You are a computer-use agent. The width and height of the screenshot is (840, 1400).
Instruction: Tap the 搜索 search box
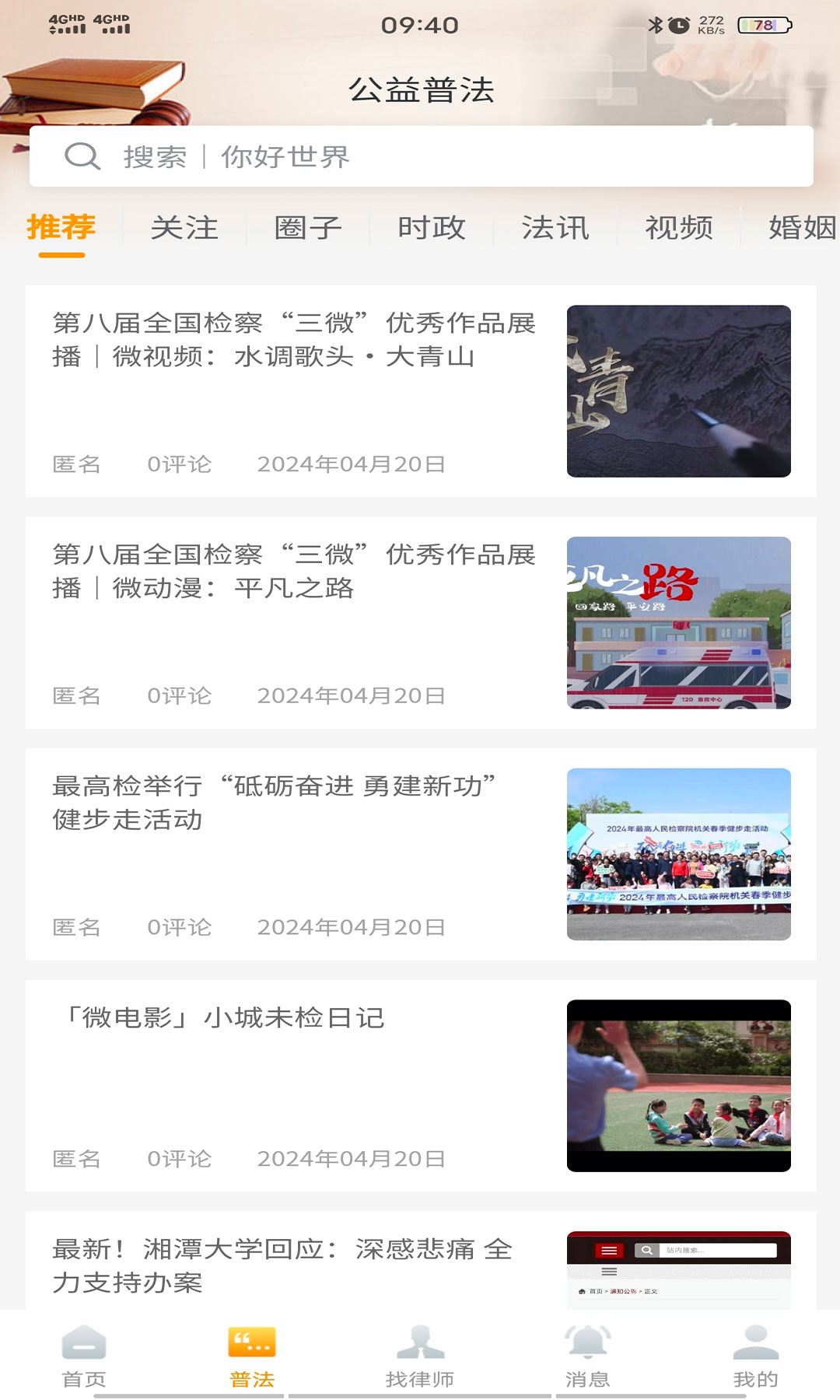(420, 156)
